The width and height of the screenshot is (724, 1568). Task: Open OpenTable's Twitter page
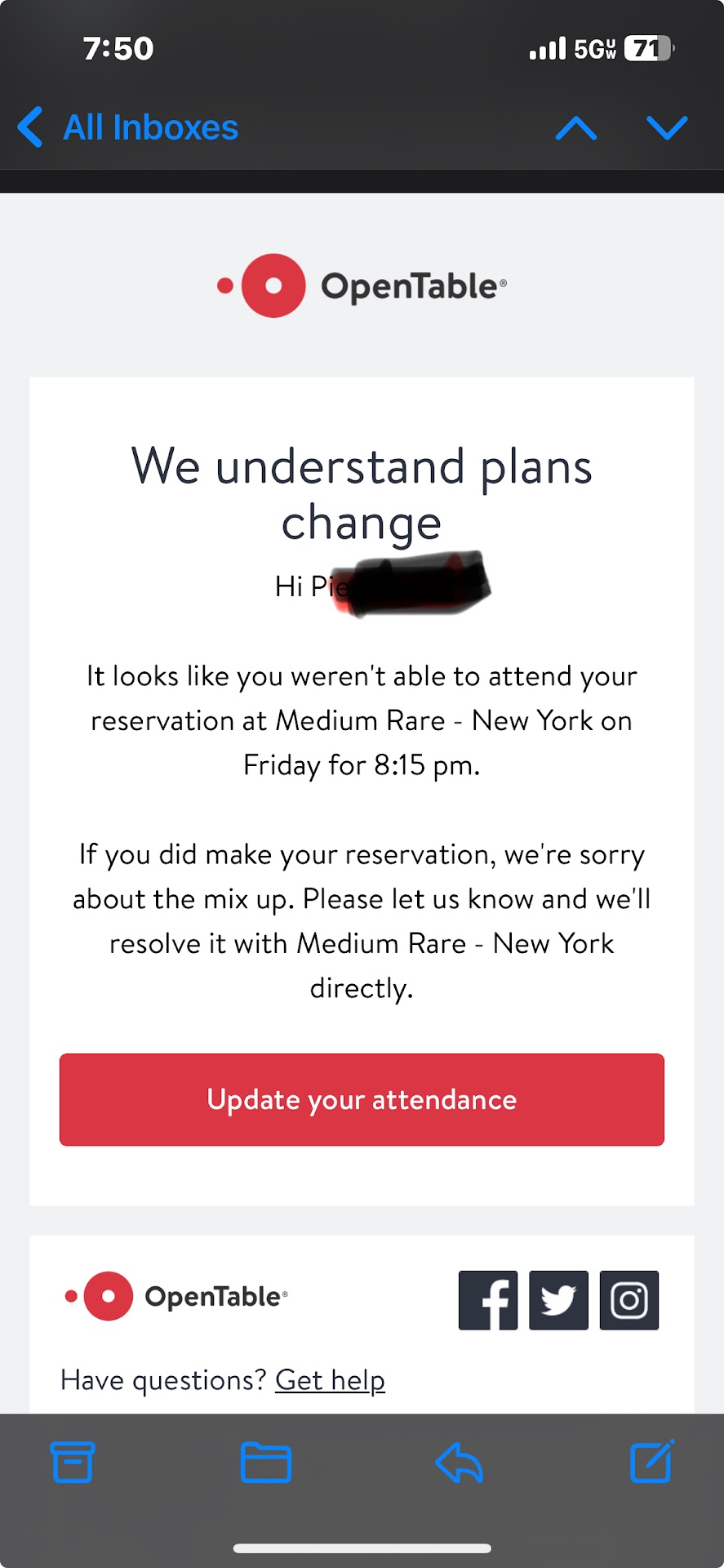tap(558, 1300)
